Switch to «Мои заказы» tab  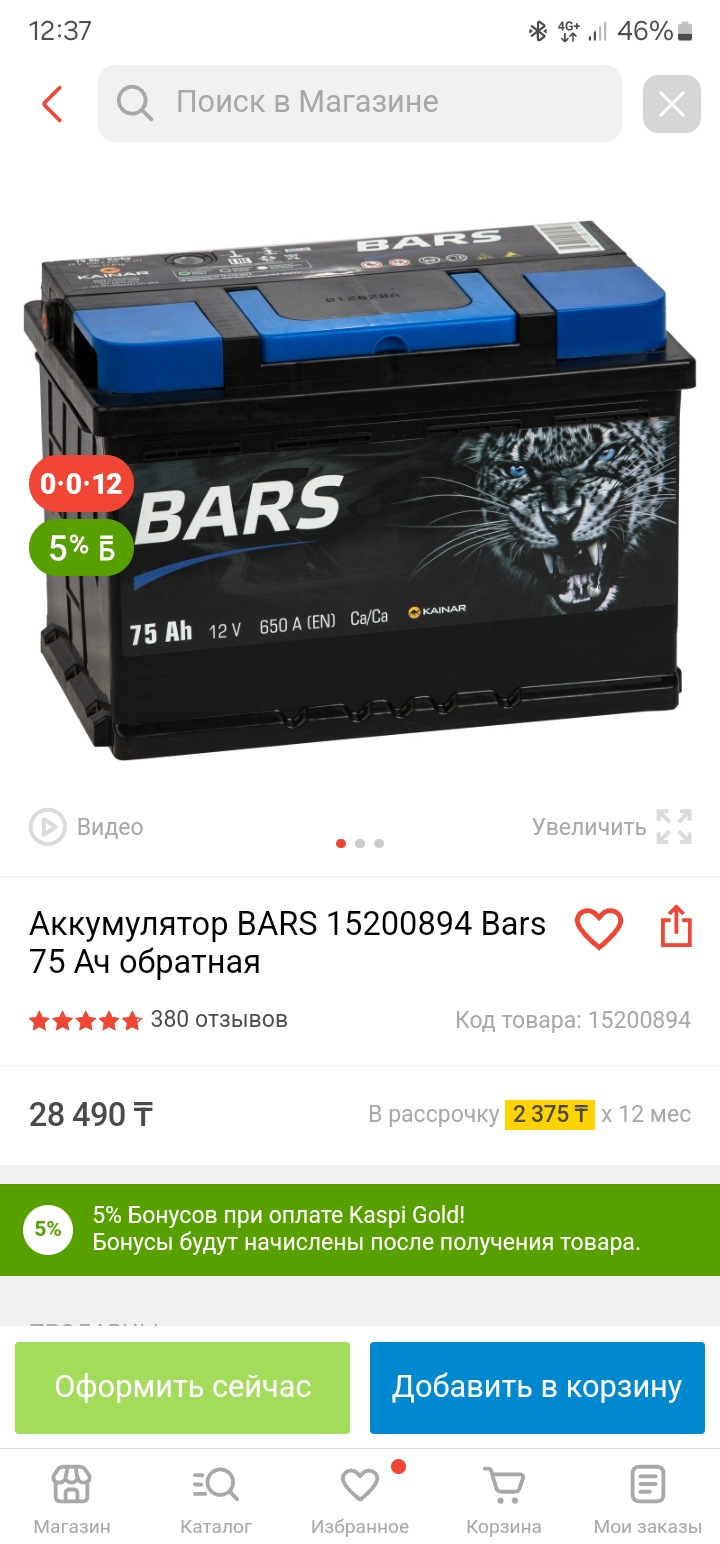click(x=648, y=1500)
